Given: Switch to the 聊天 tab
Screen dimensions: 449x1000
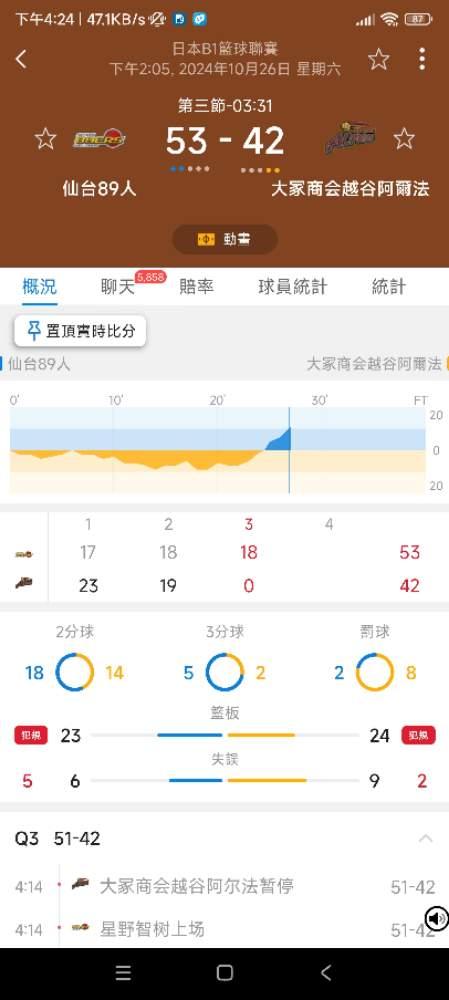Looking at the screenshot, I should pos(118,287).
